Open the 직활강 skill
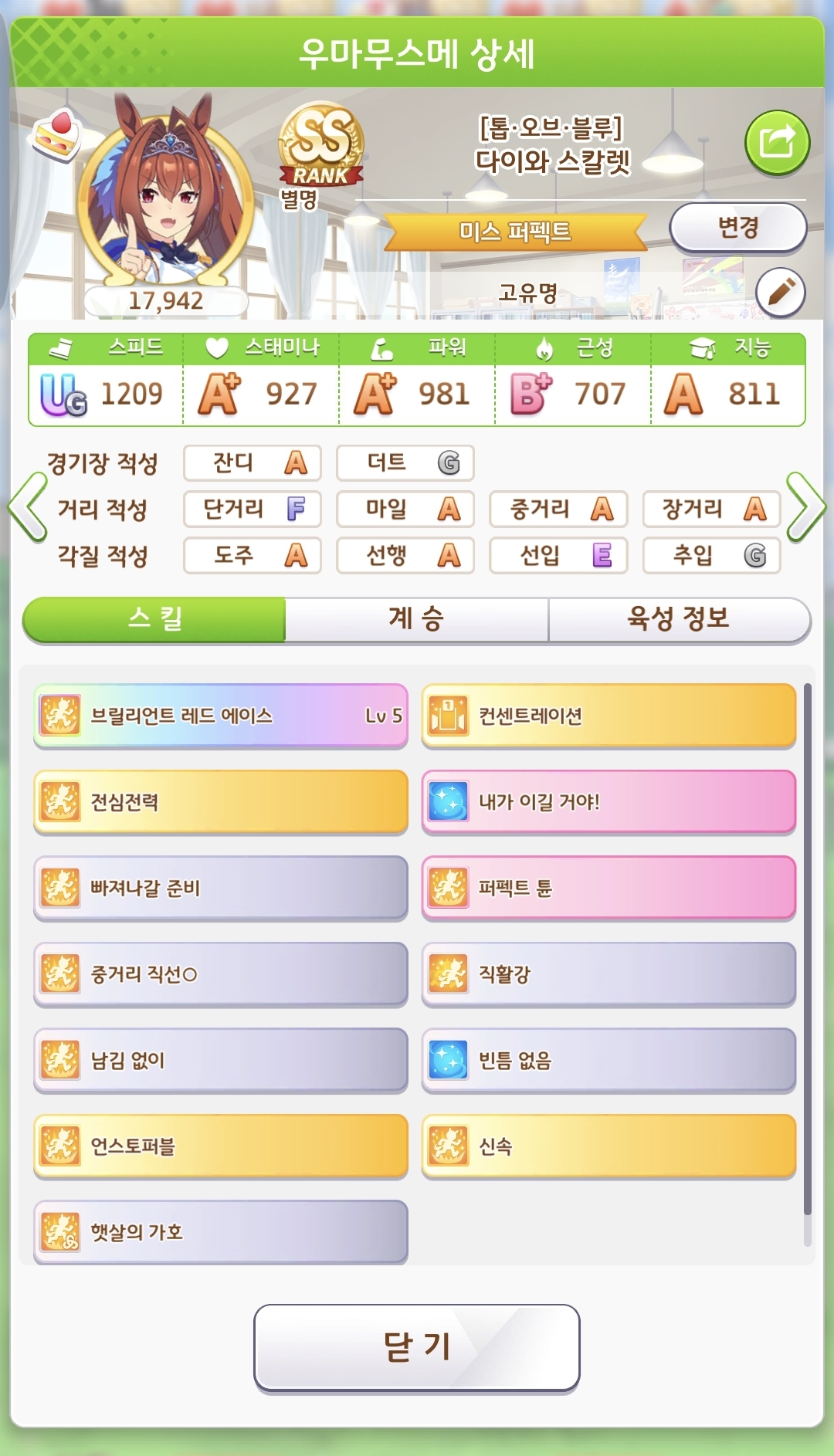The width and height of the screenshot is (834, 1456). coord(609,974)
